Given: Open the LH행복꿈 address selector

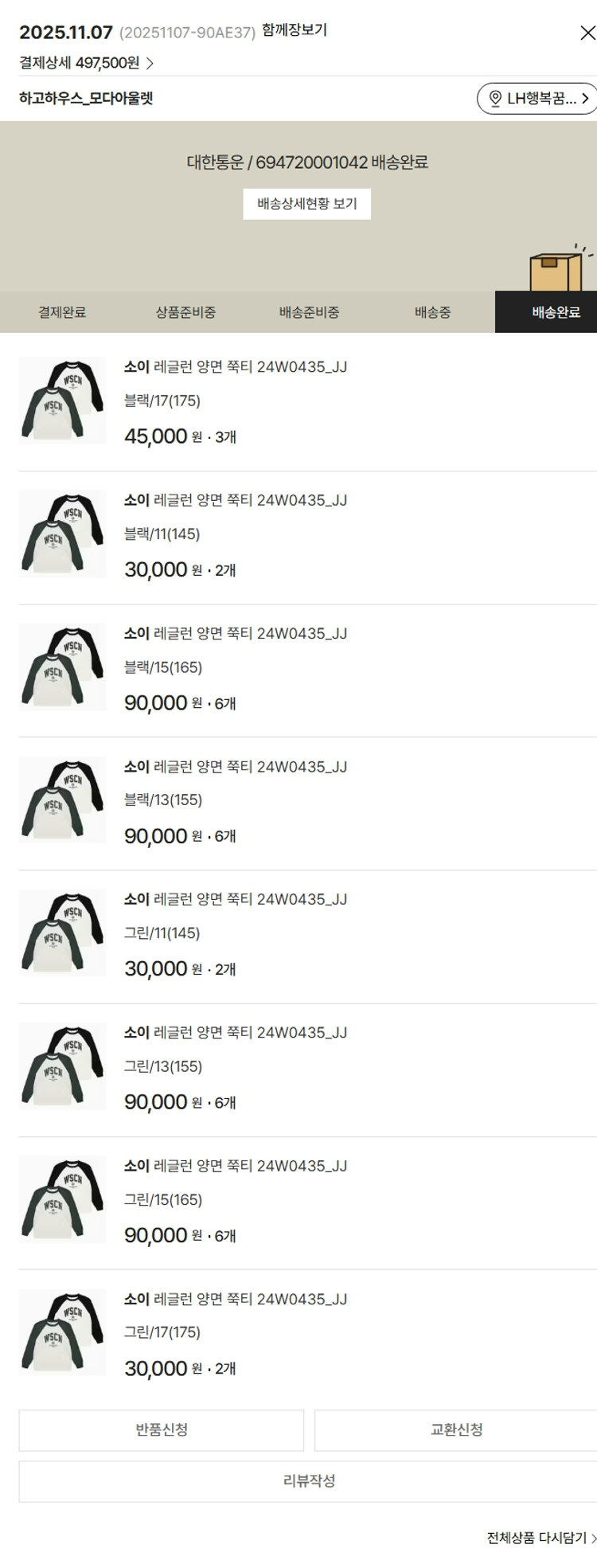Looking at the screenshot, I should click(537, 99).
